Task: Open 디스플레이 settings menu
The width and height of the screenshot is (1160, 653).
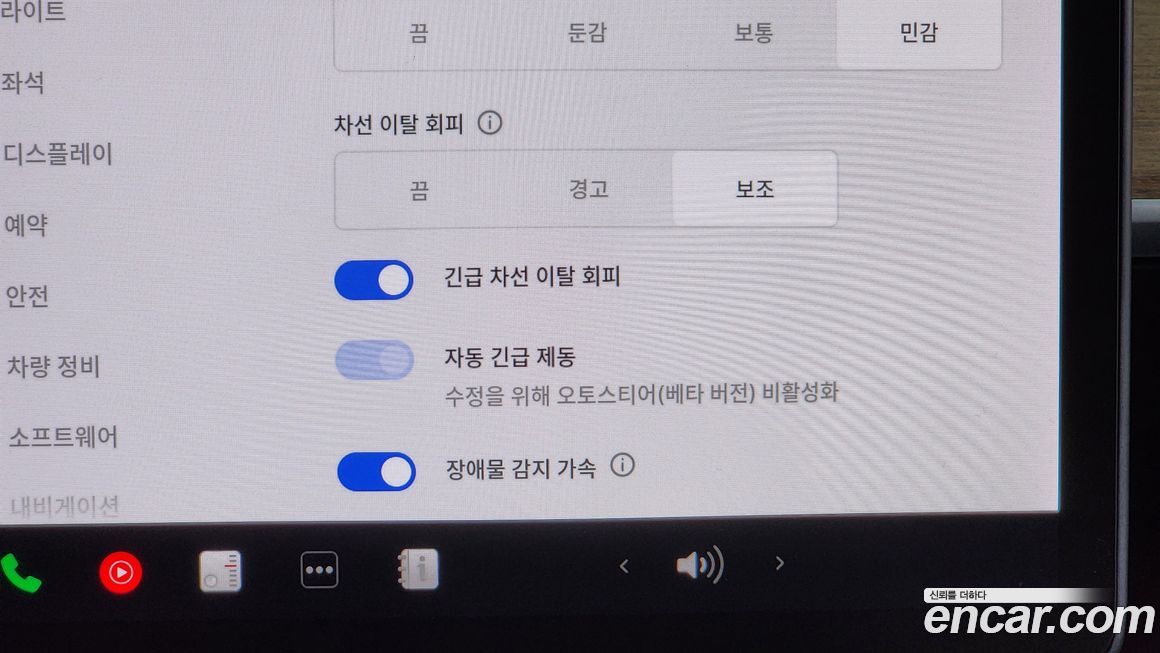Action: [x=58, y=154]
